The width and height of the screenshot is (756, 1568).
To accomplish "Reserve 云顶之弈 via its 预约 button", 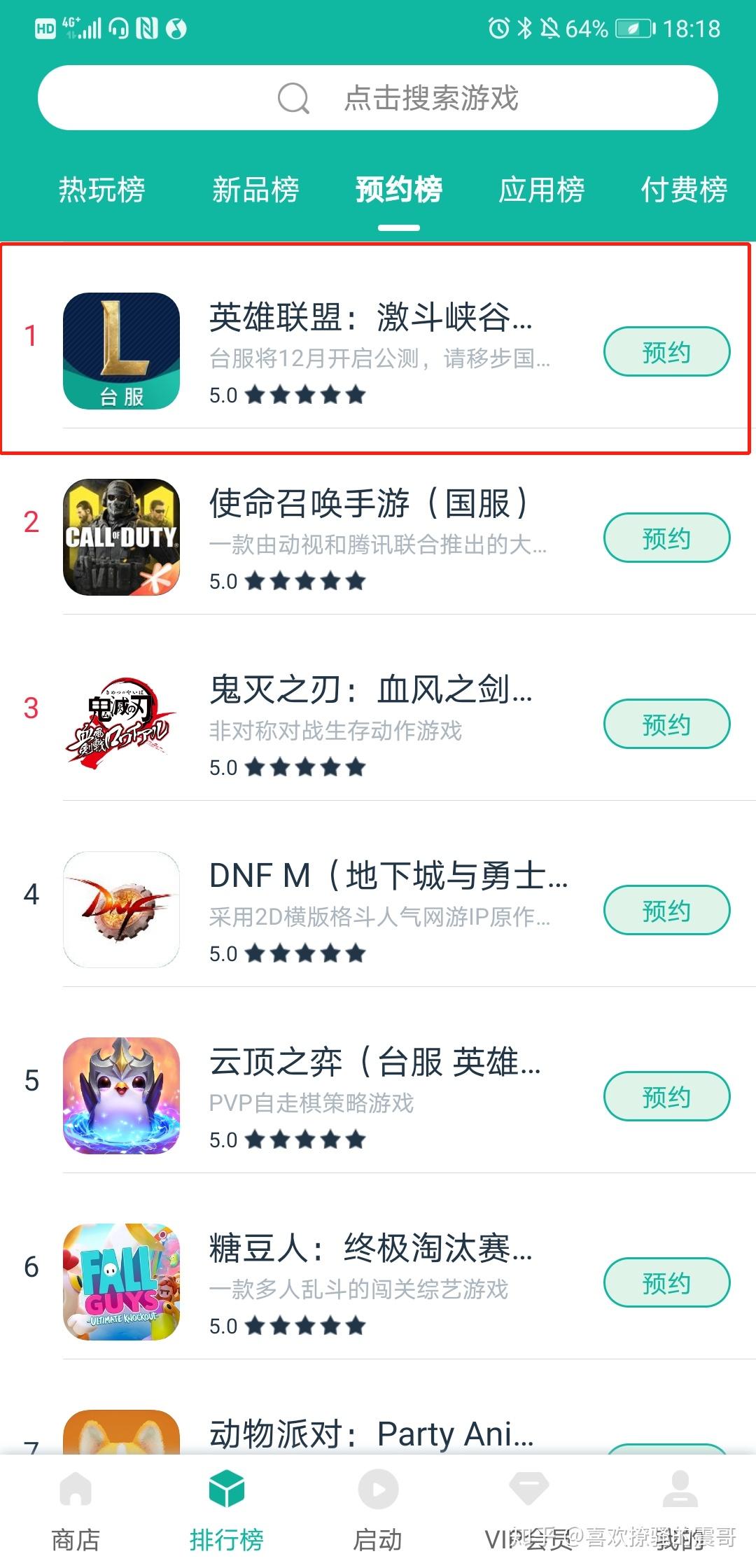I will pyautogui.click(x=666, y=1096).
